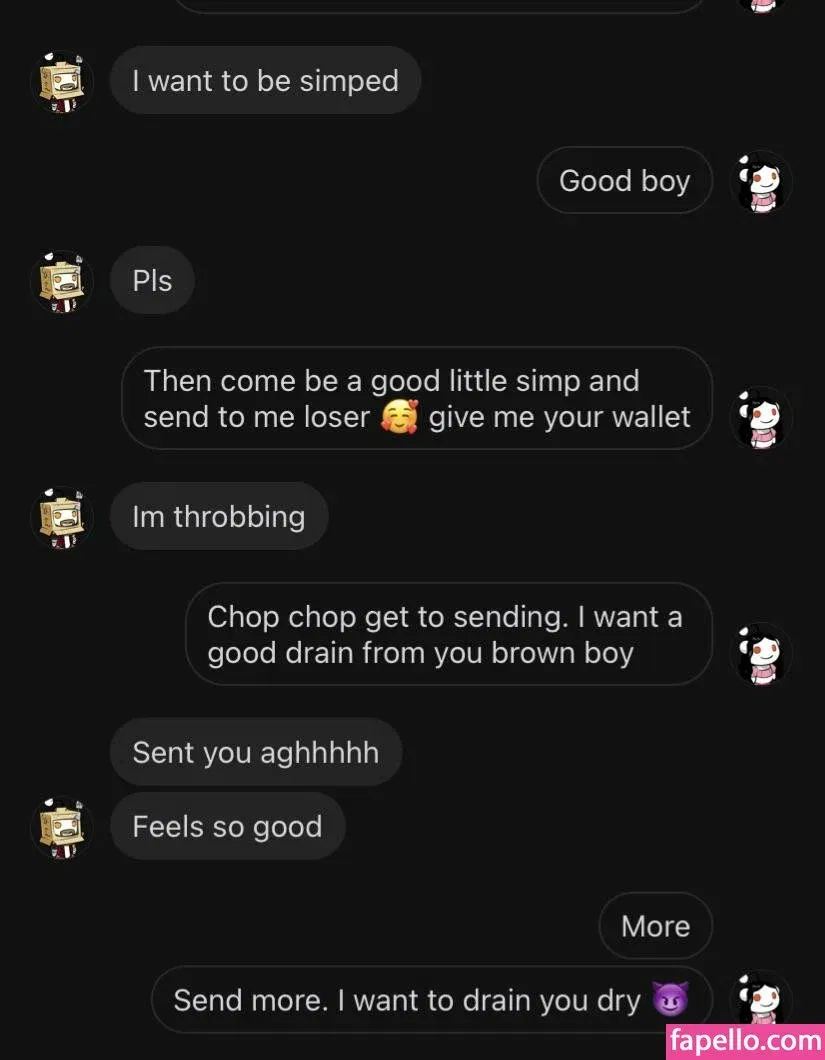
Task: Open avatar next to 'Feels so good'
Action: point(62,827)
